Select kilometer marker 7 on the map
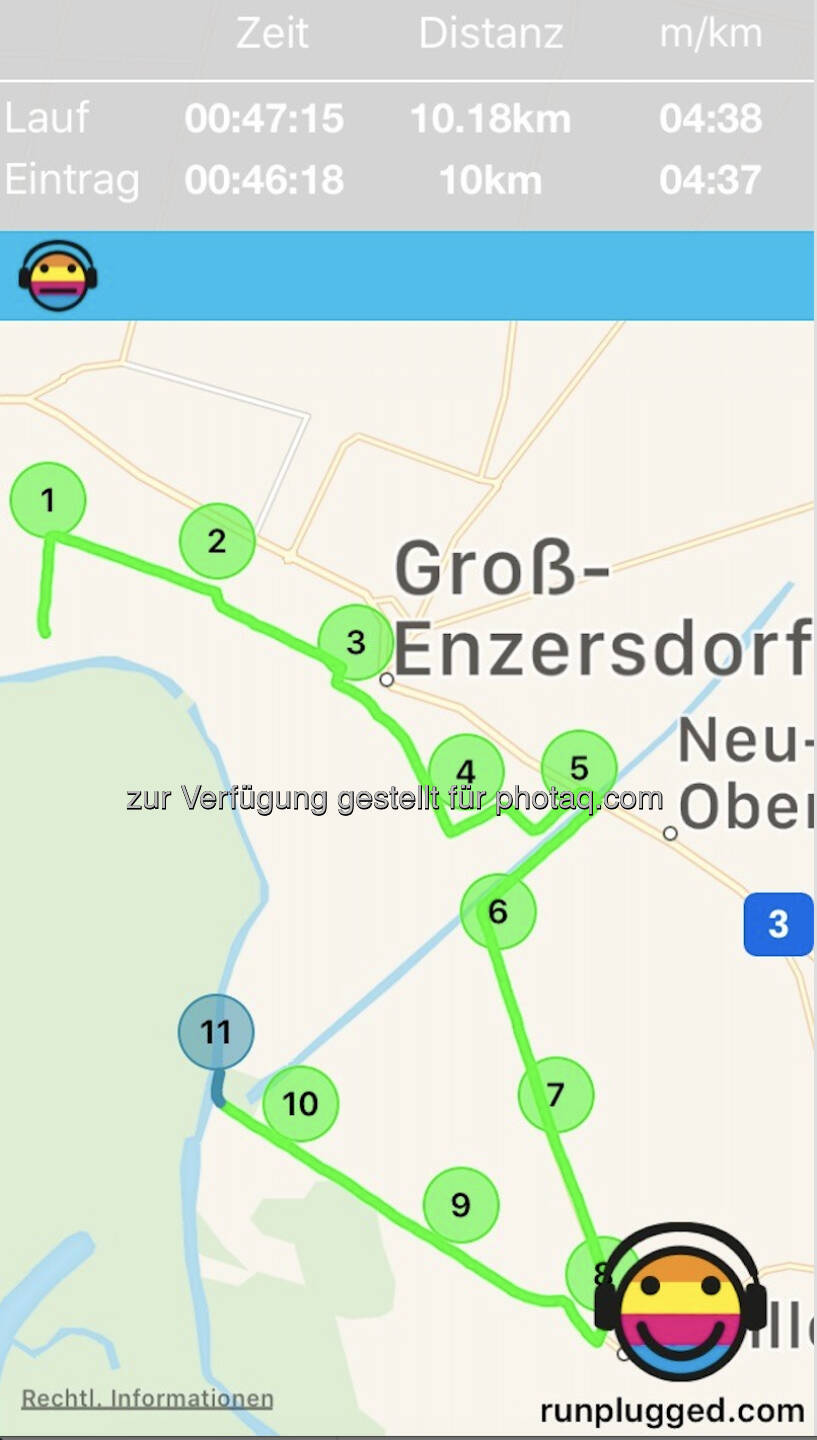The height and width of the screenshot is (1440, 817). click(x=556, y=1095)
